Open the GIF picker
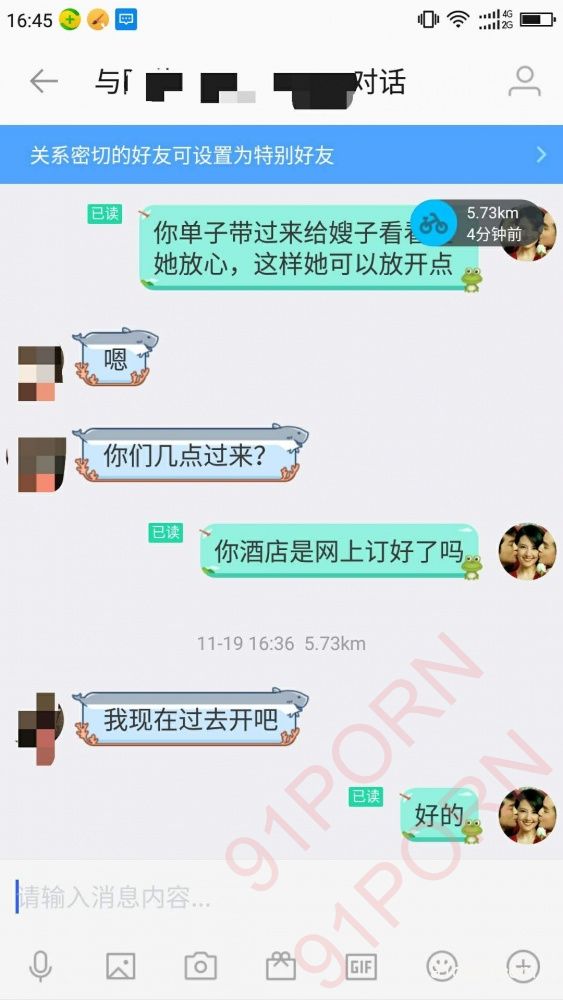 (362, 966)
